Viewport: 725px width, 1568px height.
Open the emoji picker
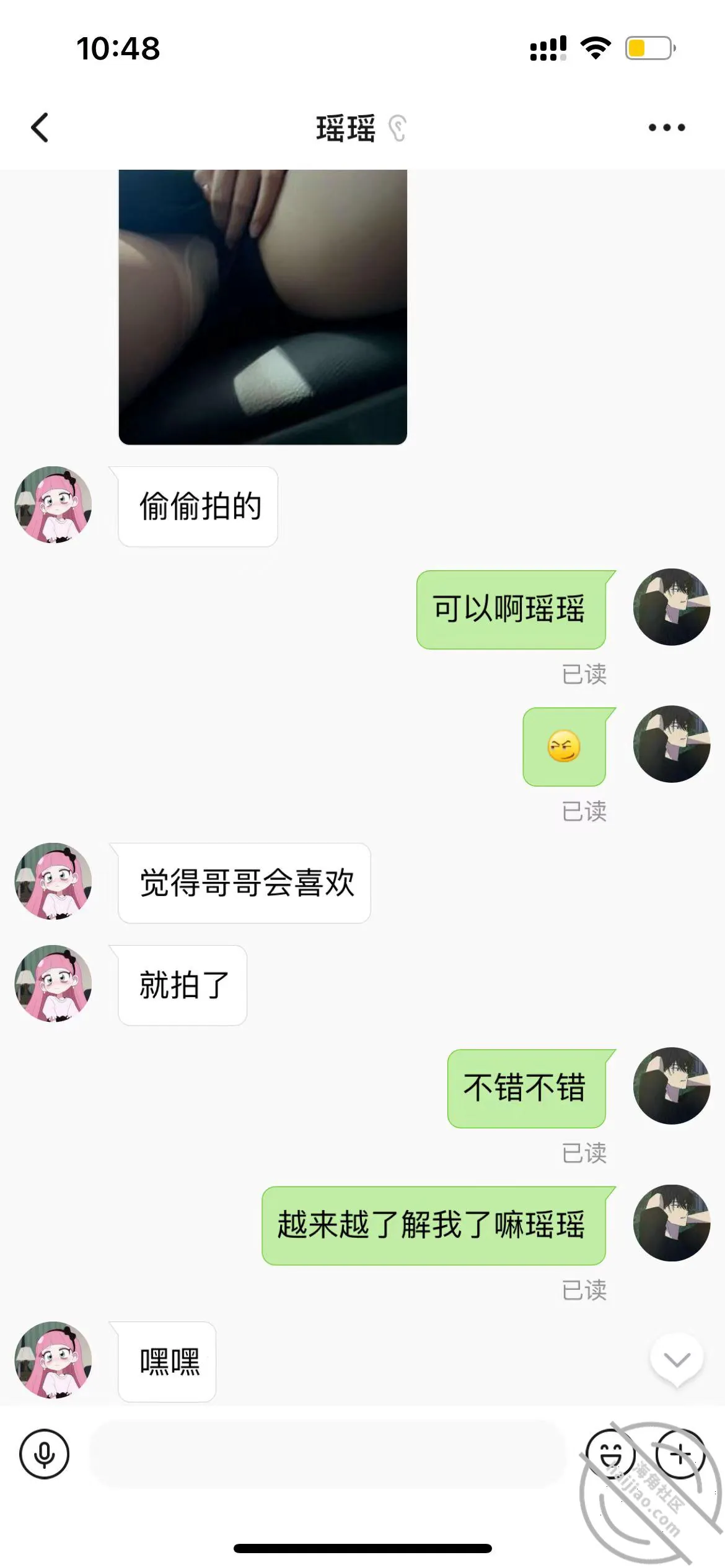611,1454
